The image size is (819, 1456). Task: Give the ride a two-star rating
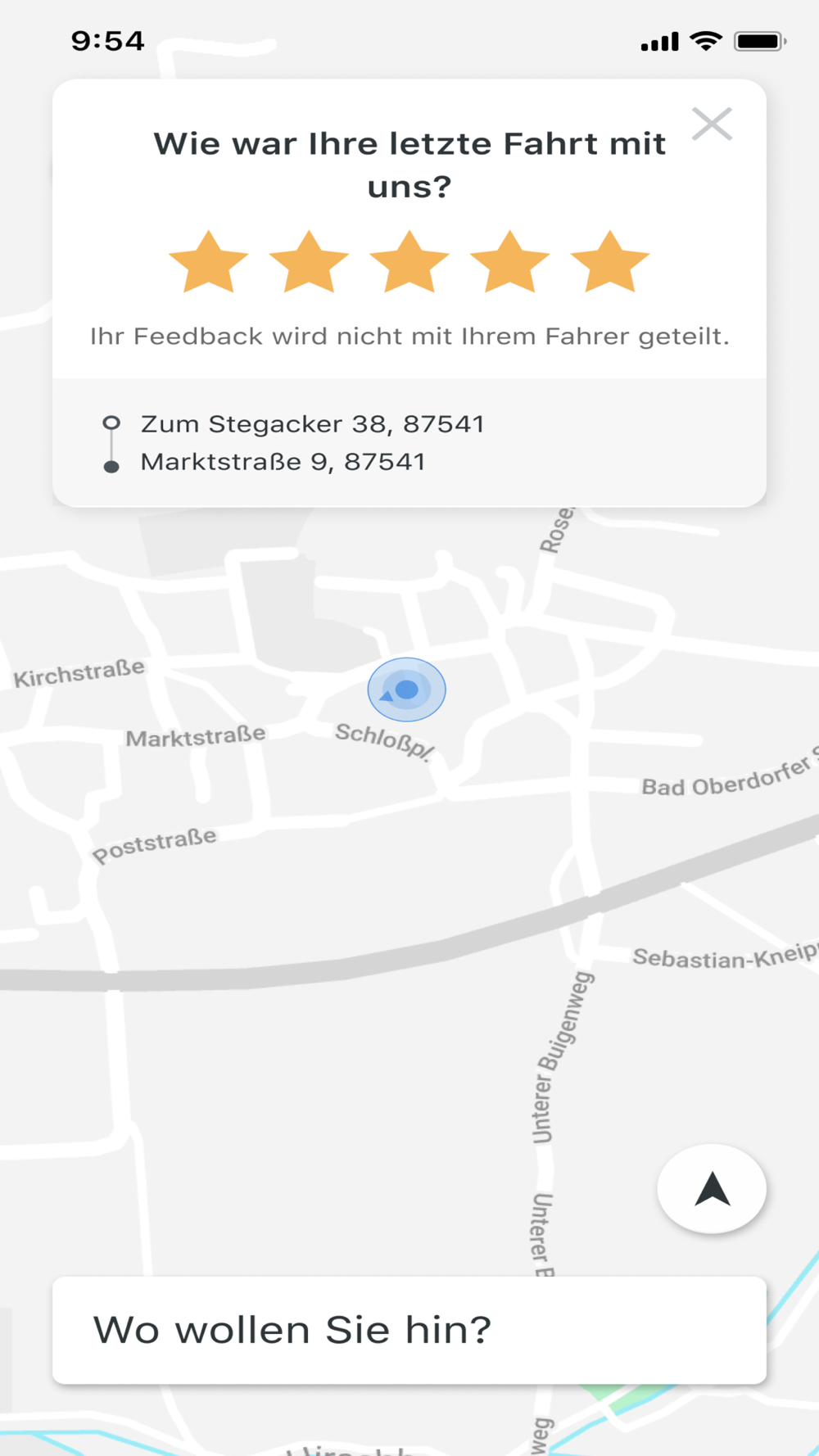(309, 262)
